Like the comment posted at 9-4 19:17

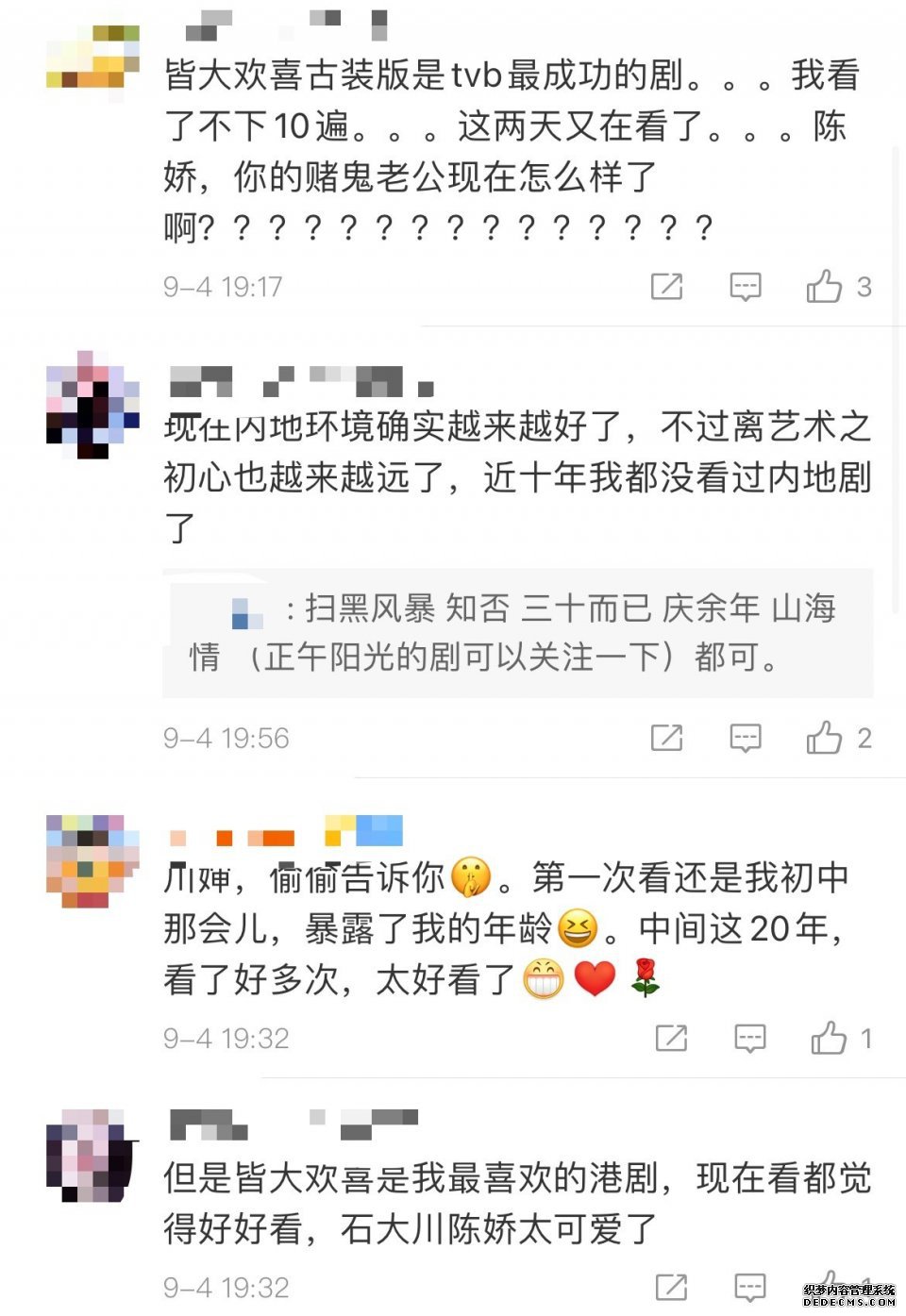coord(825,286)
